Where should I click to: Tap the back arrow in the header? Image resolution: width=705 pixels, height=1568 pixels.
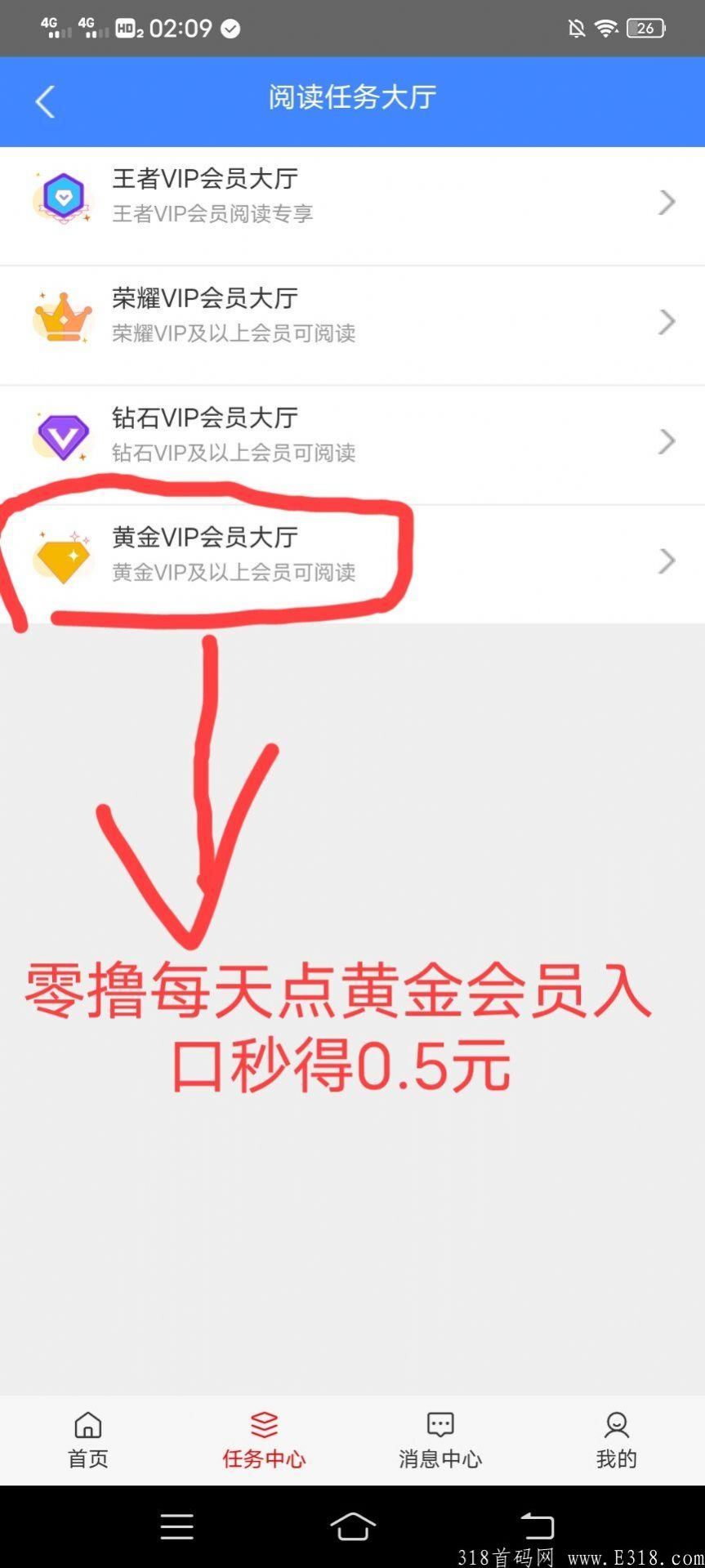click(44, 101)
